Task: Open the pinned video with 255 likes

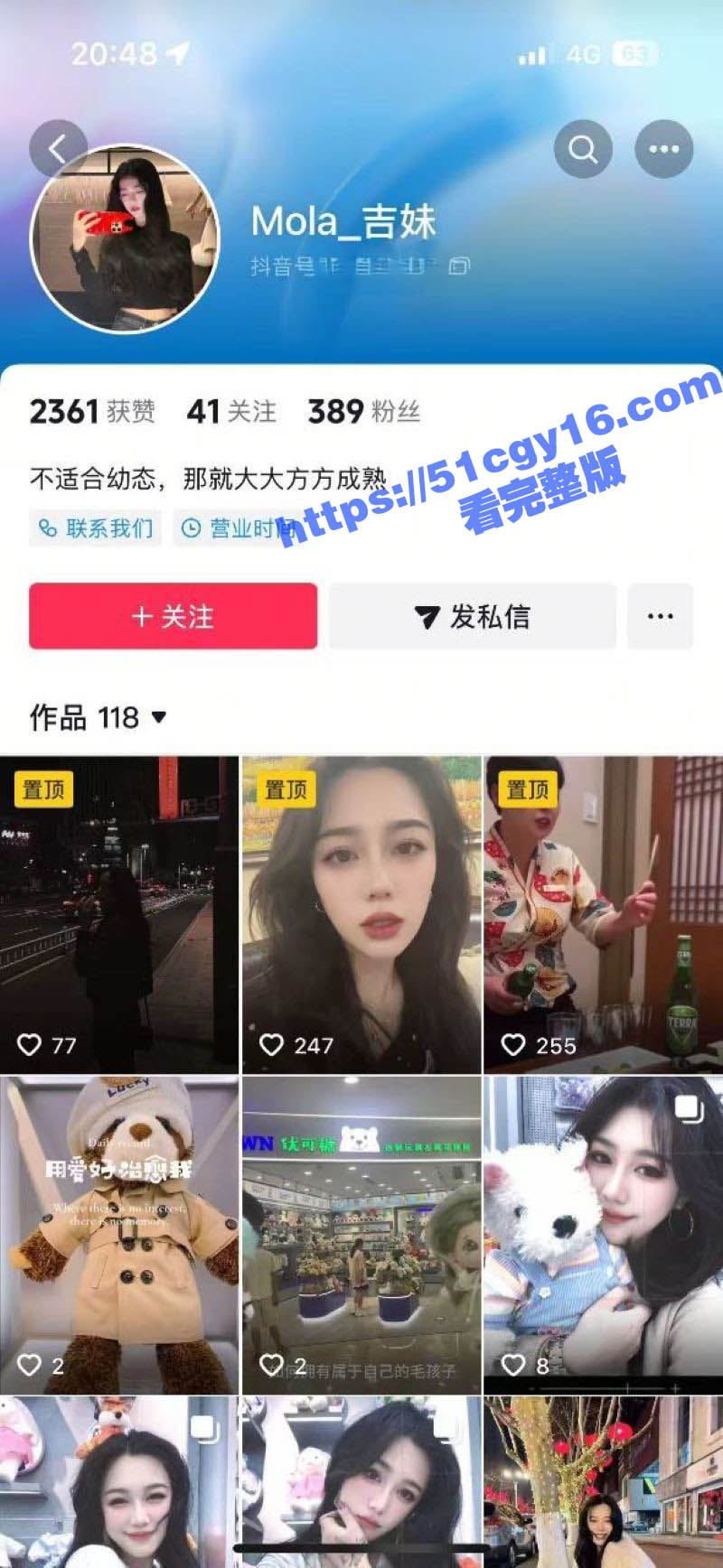Action: pyautogui.click(x=603, y=903)
